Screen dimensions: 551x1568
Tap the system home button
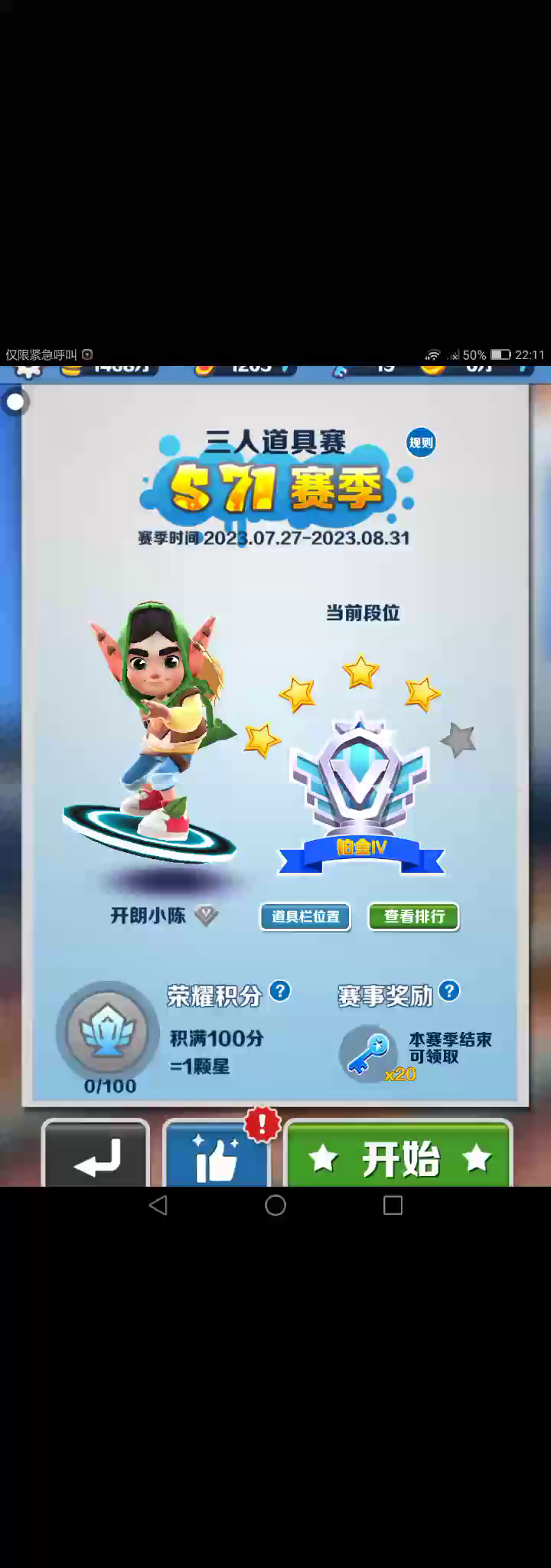click(x=275, y=1206)
